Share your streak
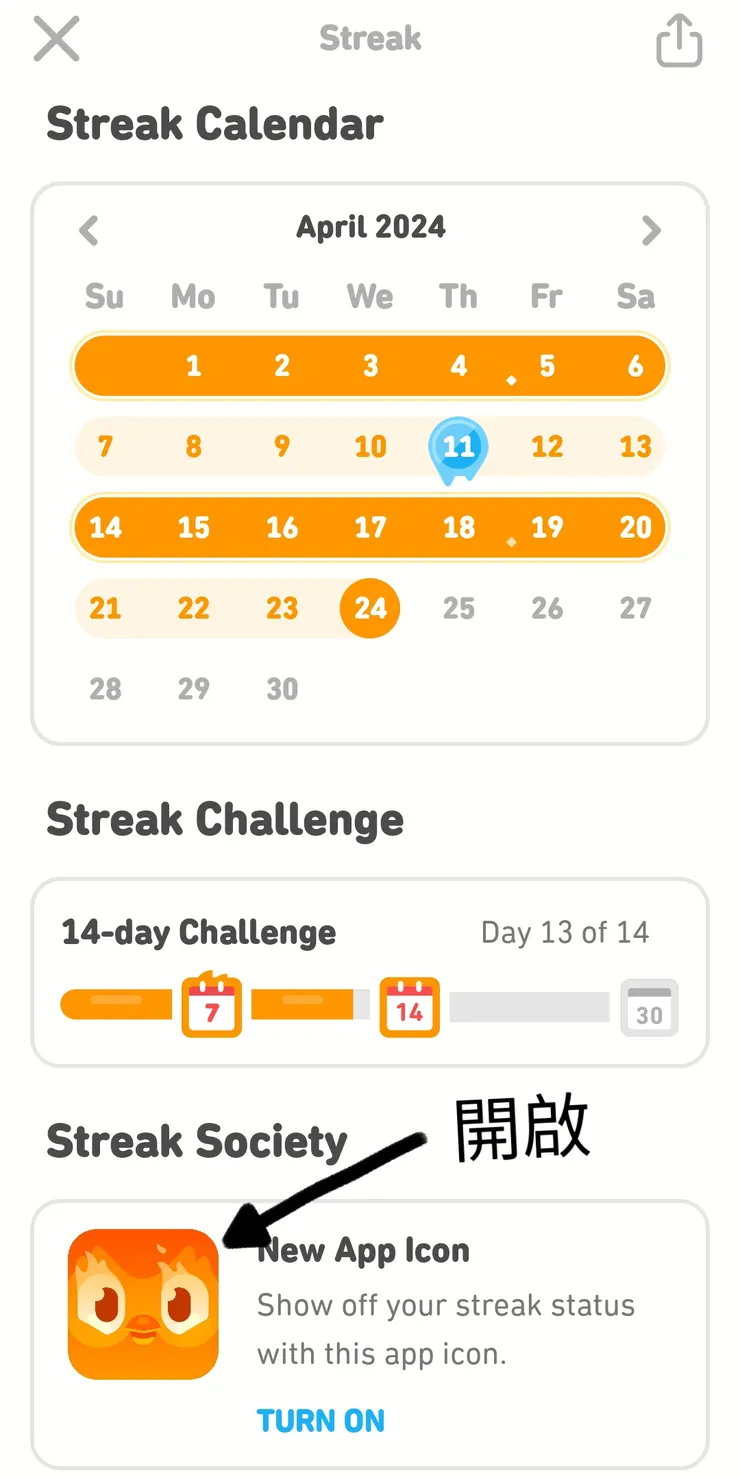The height and width of the screenshot is (1477, 740). pyautogui.click(x=679, y=41)
